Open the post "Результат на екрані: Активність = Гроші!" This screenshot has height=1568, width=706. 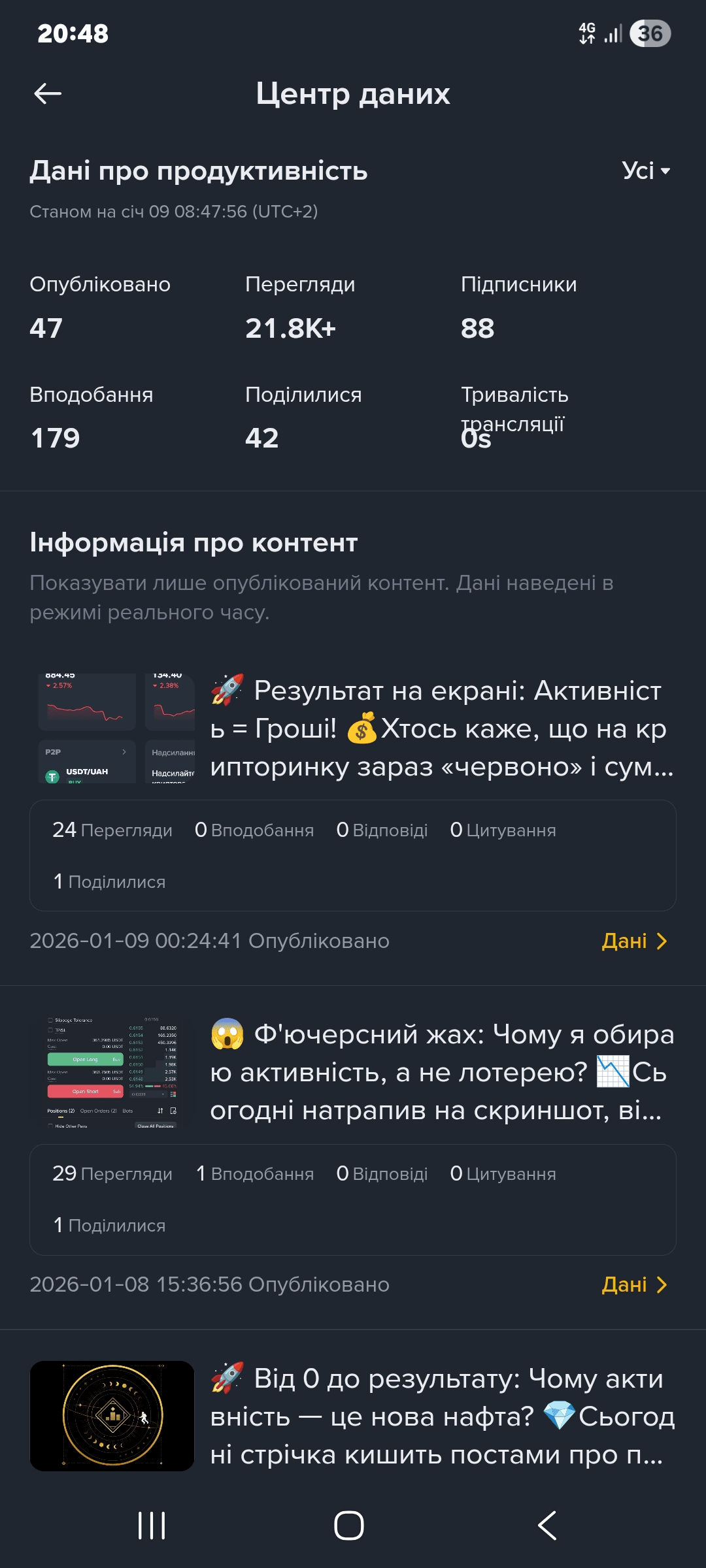[441, 728]
